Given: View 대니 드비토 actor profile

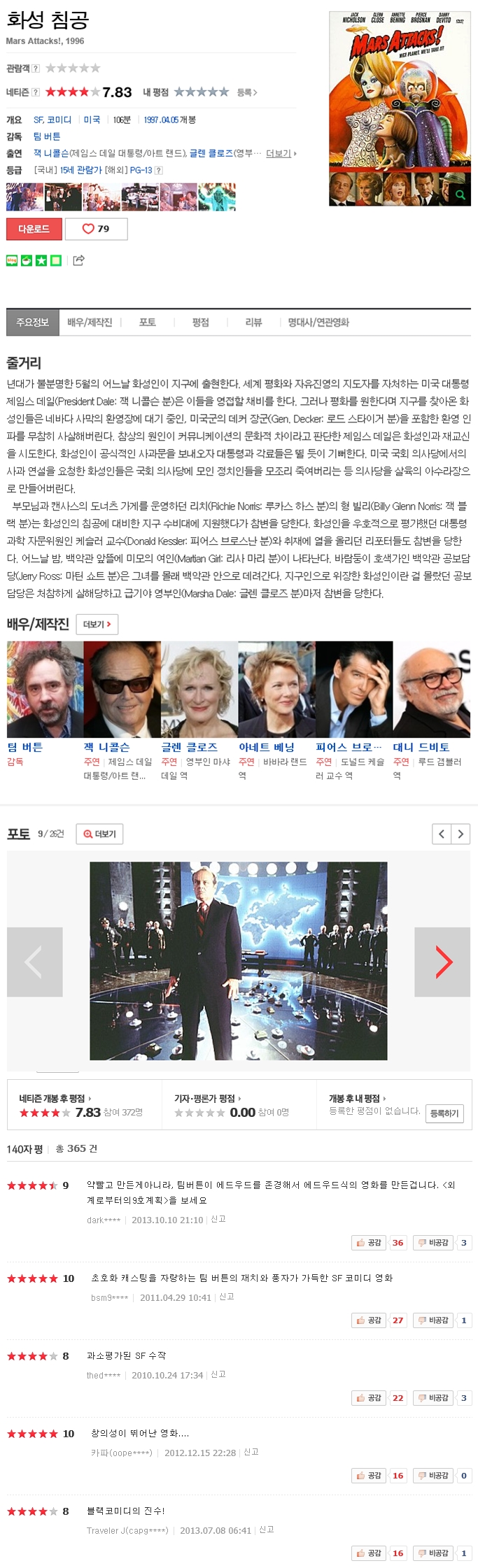Looking at the screenshot, I should (x=431, y=690).
